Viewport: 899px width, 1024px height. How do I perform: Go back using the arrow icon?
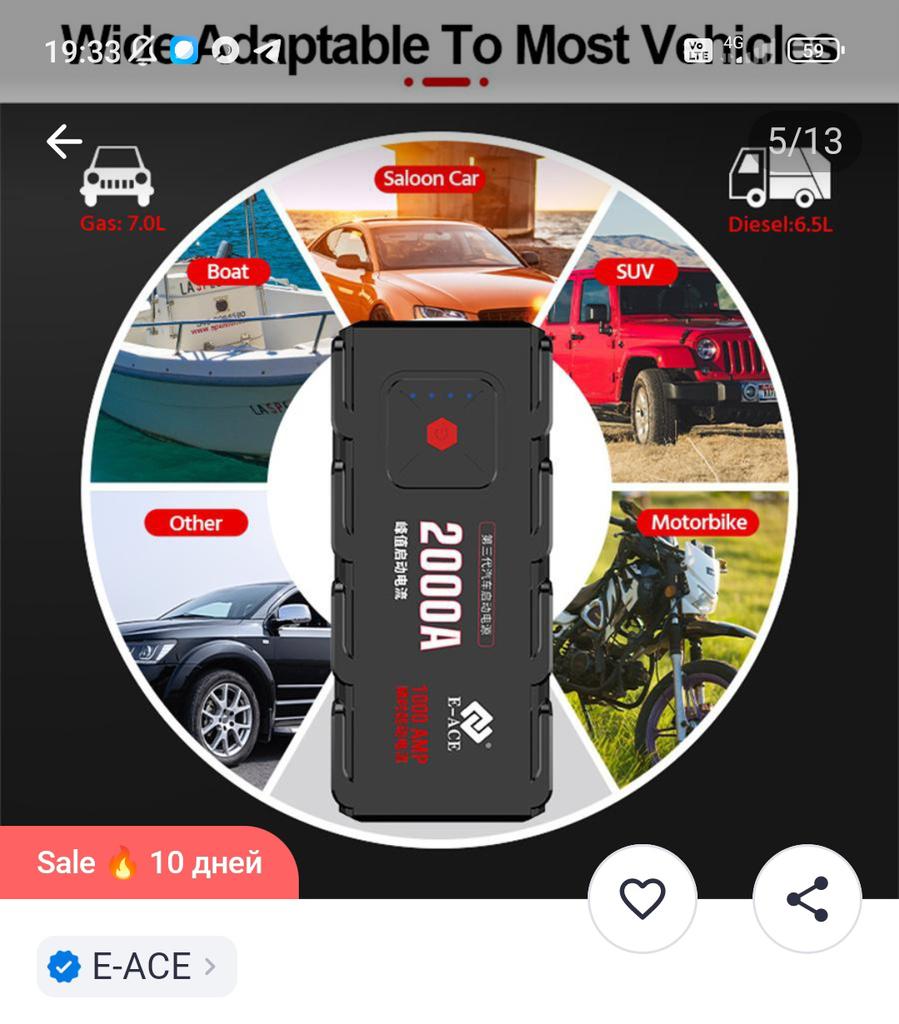[x=64, y=142]
